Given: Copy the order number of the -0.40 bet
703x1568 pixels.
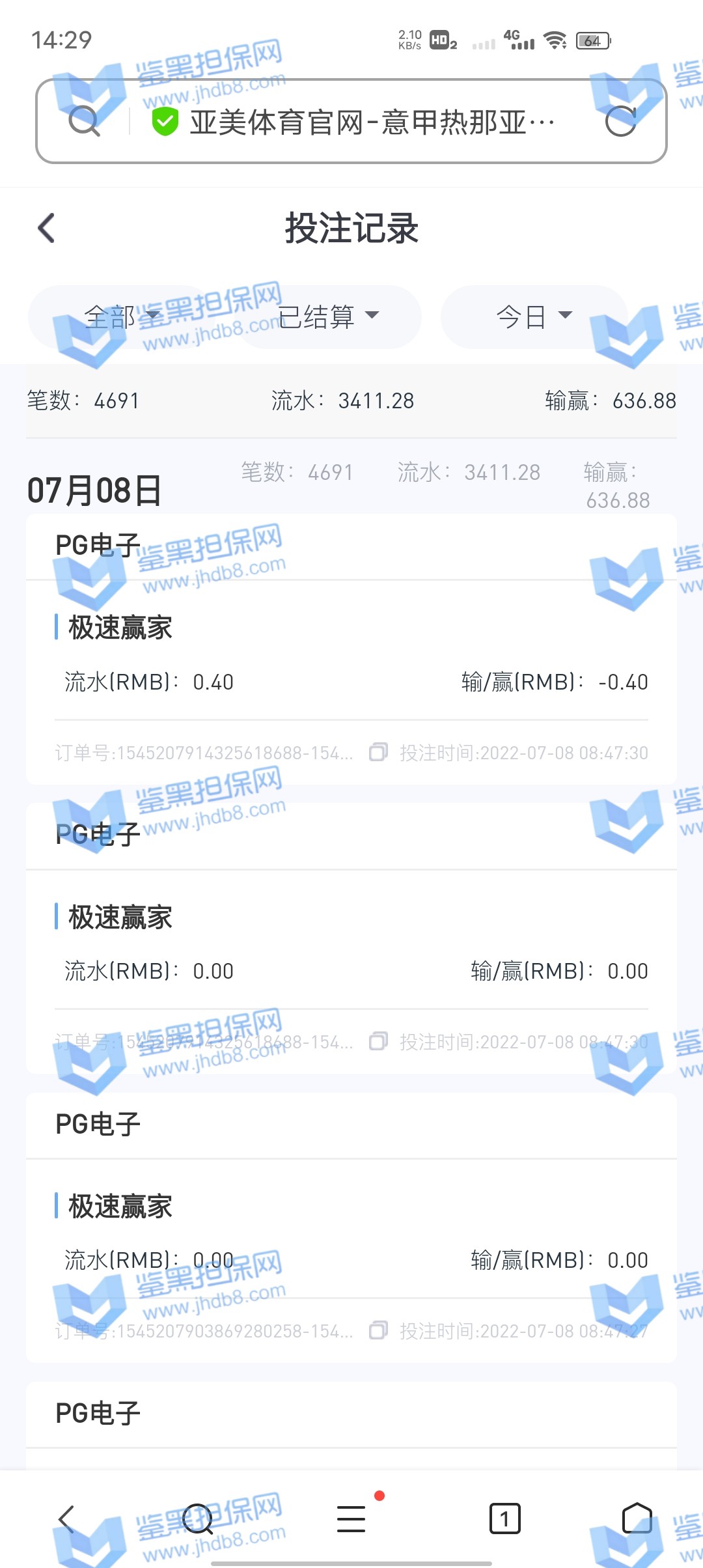Looking at the screenshot, I should (378, 753).
